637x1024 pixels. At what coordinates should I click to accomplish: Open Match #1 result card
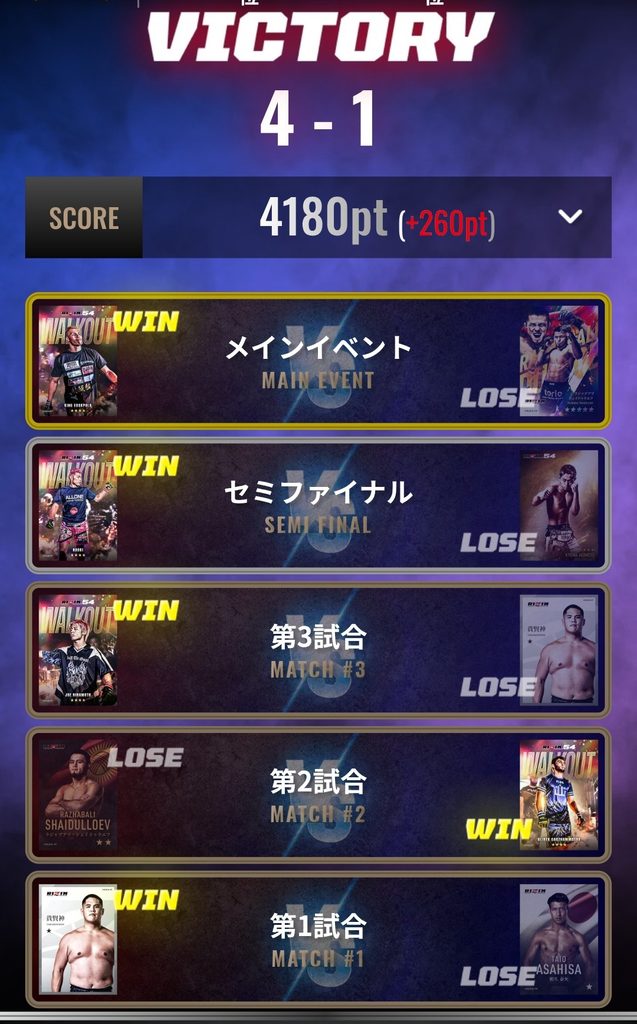pyautogui.click(x=318, y=940)
